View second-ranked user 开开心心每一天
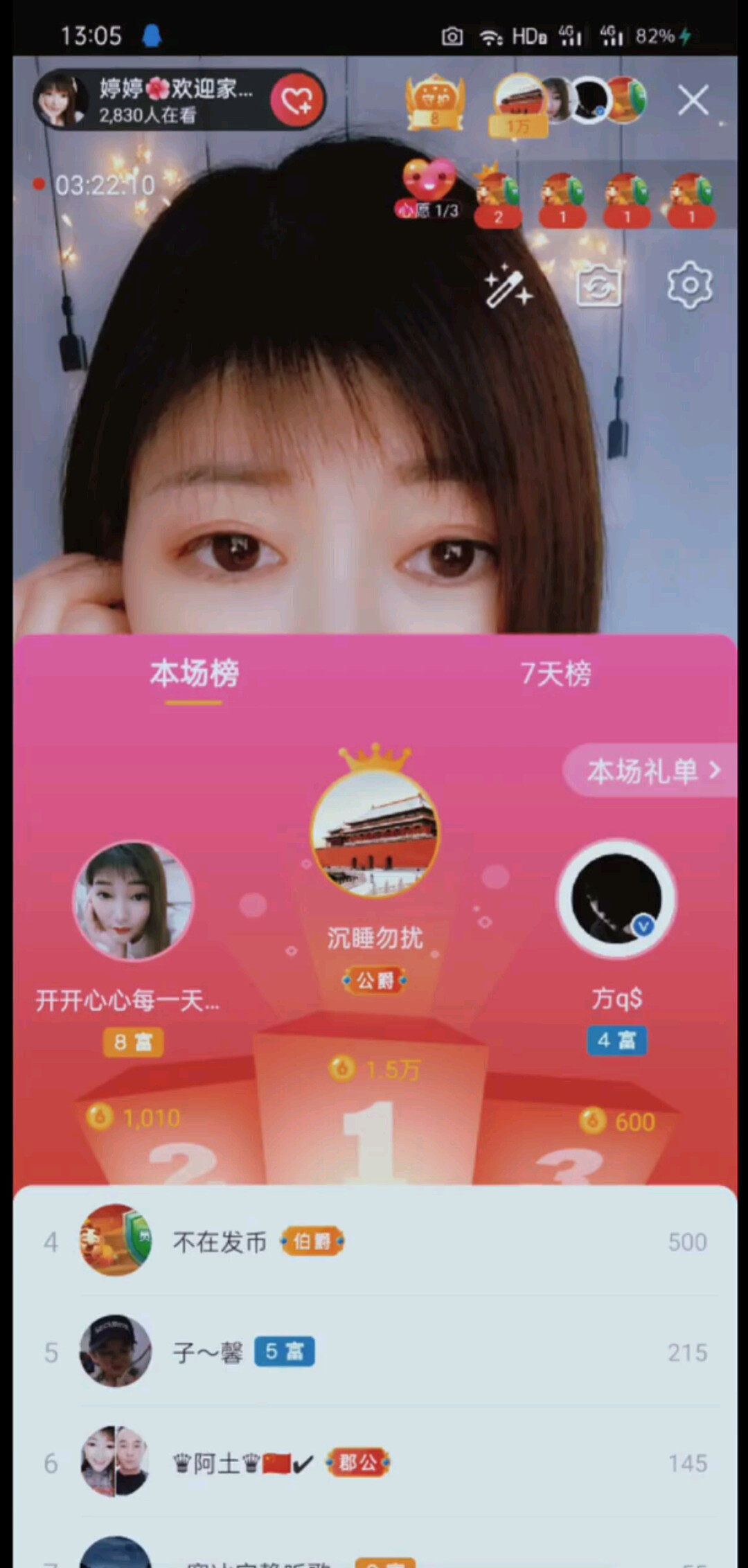The height and width of the screenshot is (1568, 748). pos(134,900)
